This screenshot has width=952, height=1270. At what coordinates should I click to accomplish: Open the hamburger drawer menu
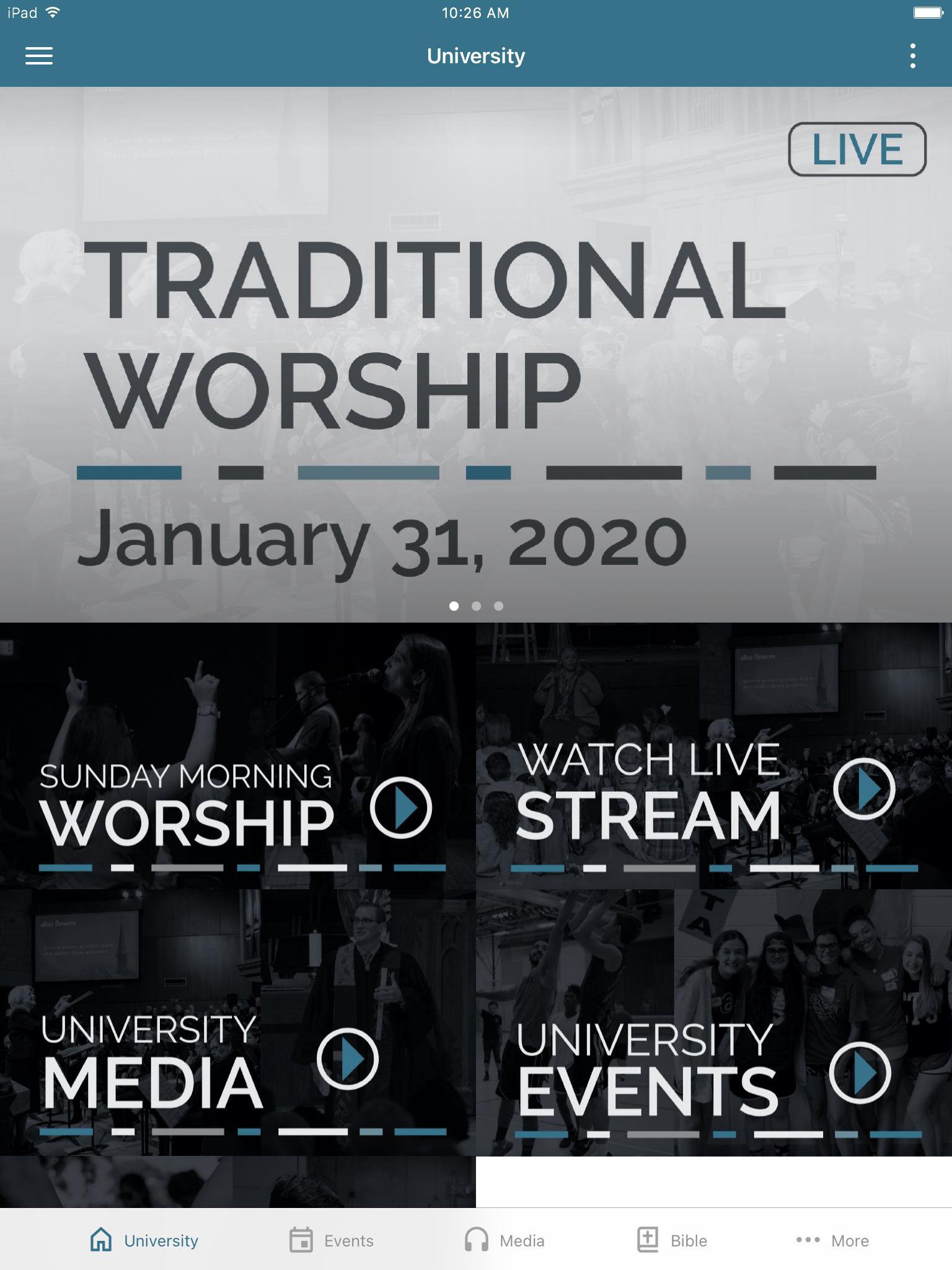coord(38,56)
